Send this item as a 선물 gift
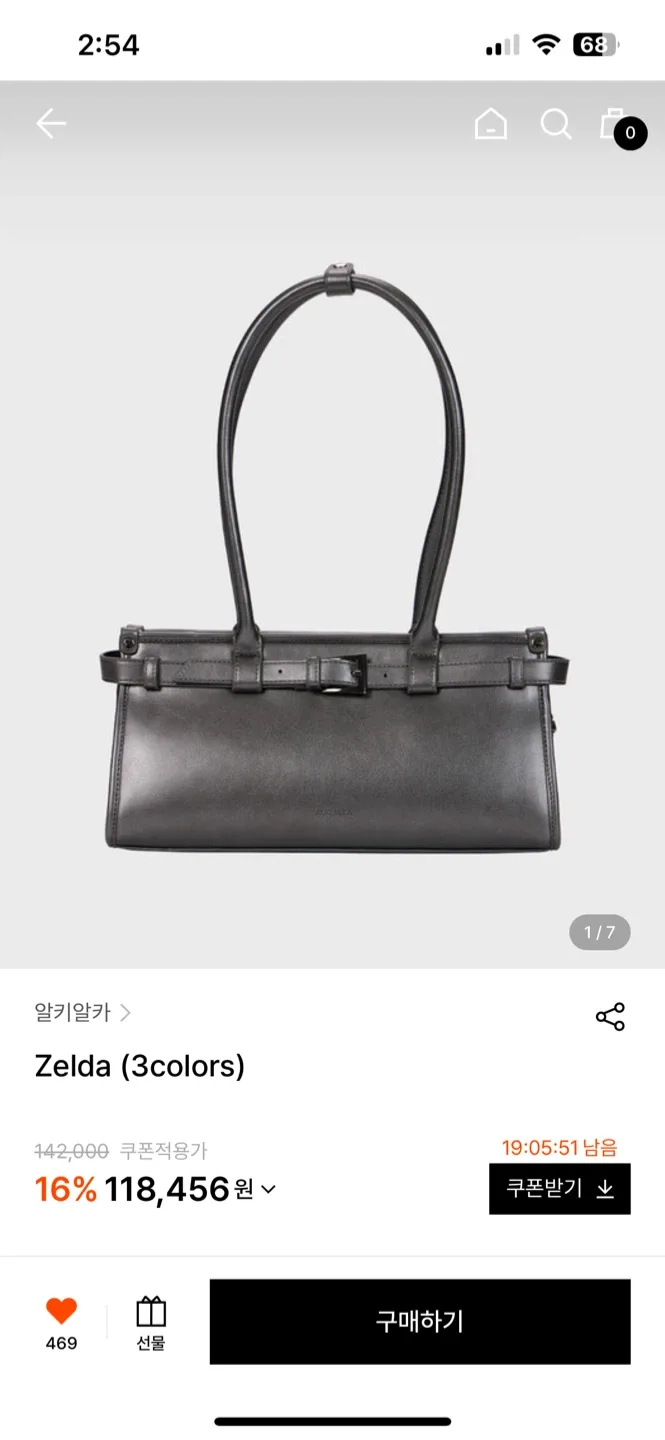 pos(151,1321)
